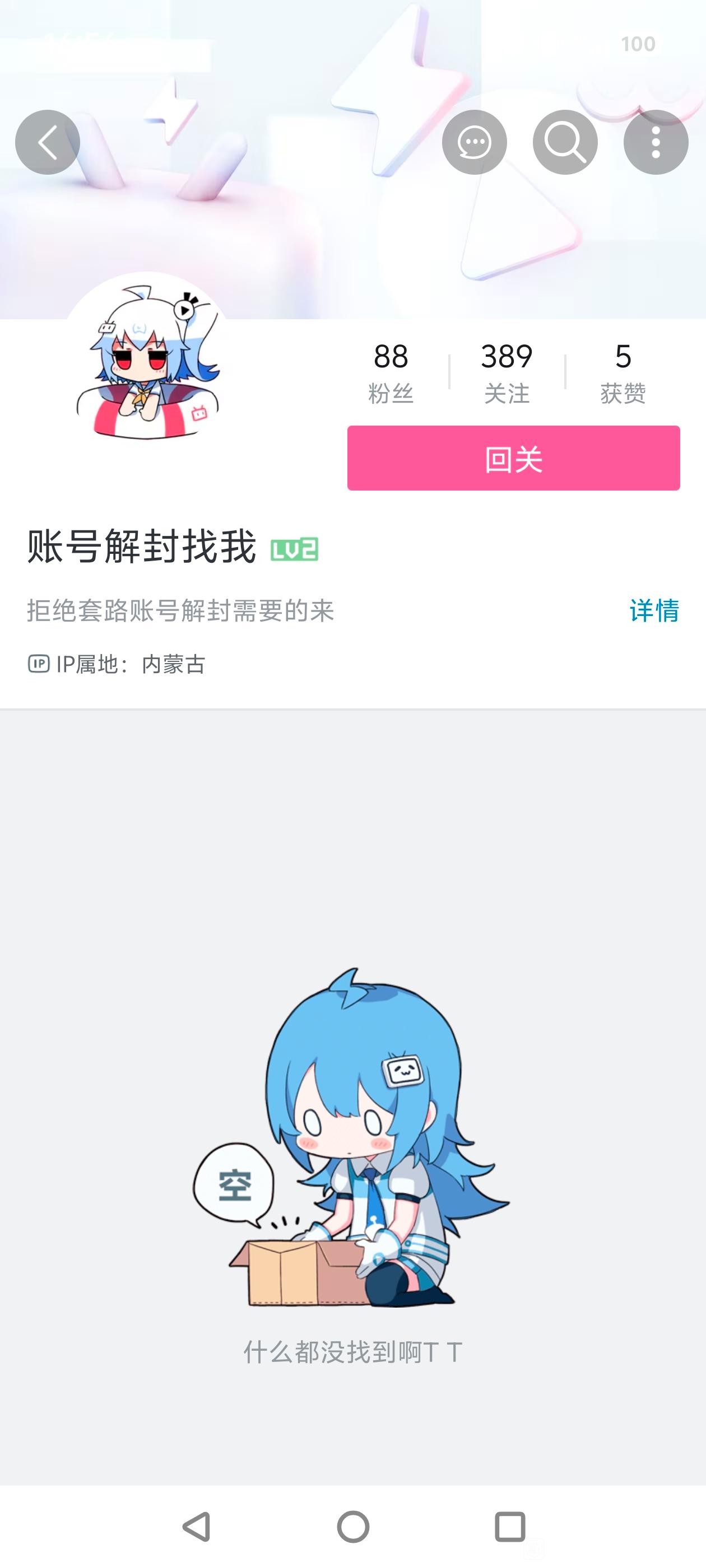Open search on this profile
Image resolution: width=706 pixels, height=1568 pixels.
pos(565,142)
